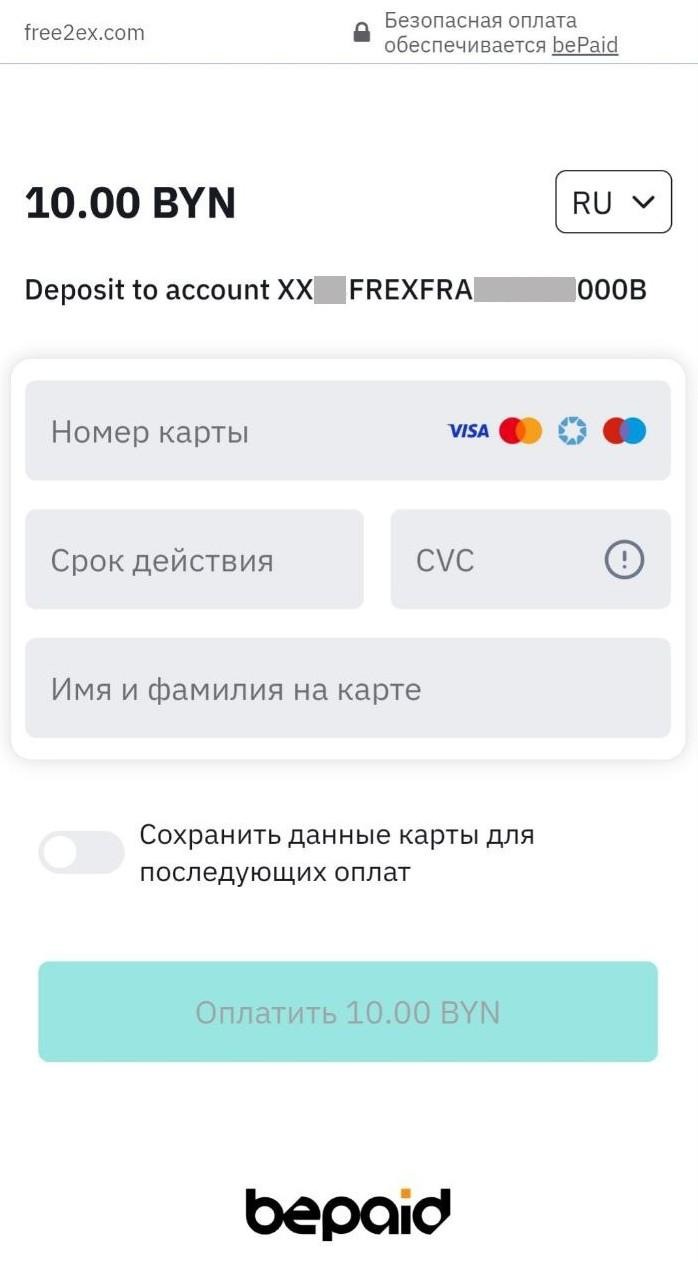Select the Срок действия expiry field
This screenshot has height=1263, width=698.
194,560
